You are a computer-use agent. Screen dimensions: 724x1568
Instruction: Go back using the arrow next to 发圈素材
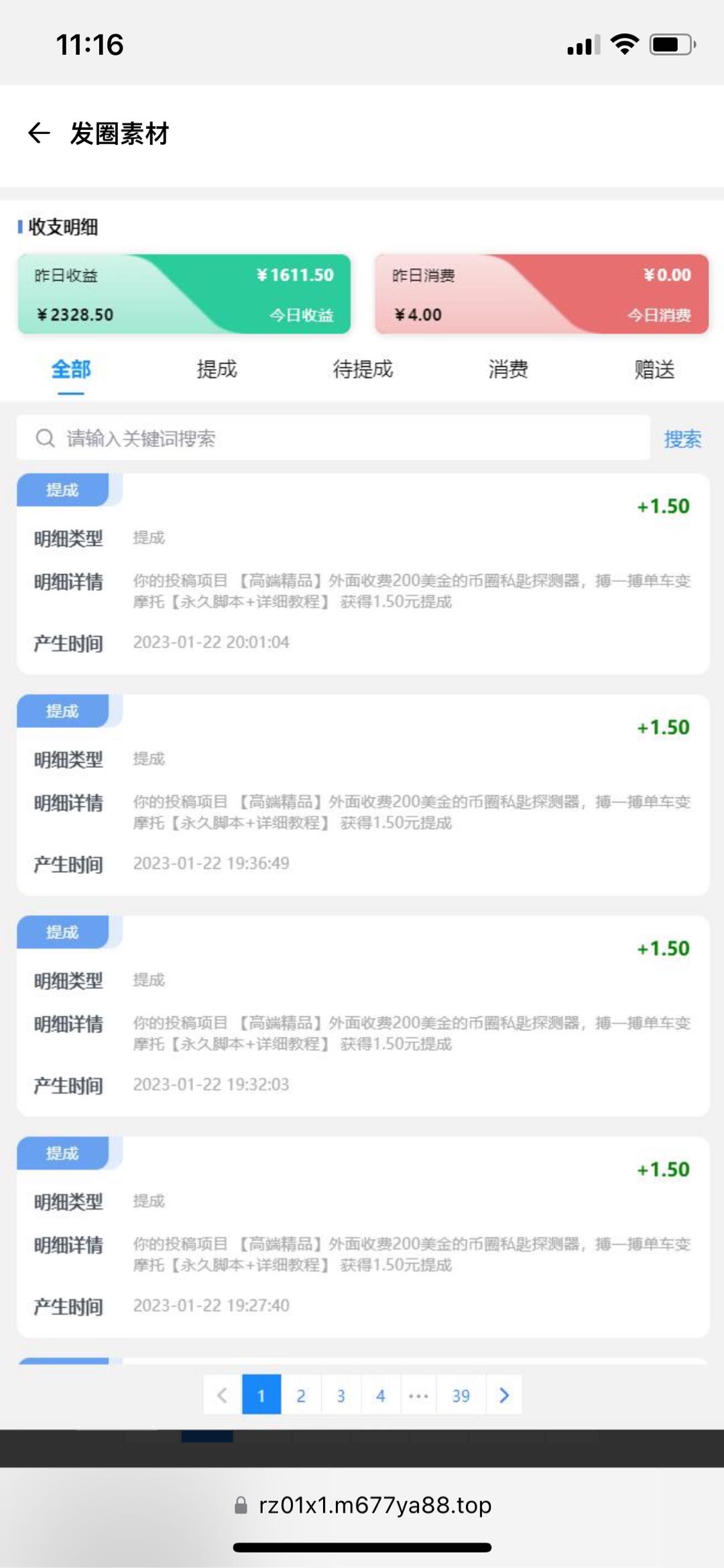(39, 133)
